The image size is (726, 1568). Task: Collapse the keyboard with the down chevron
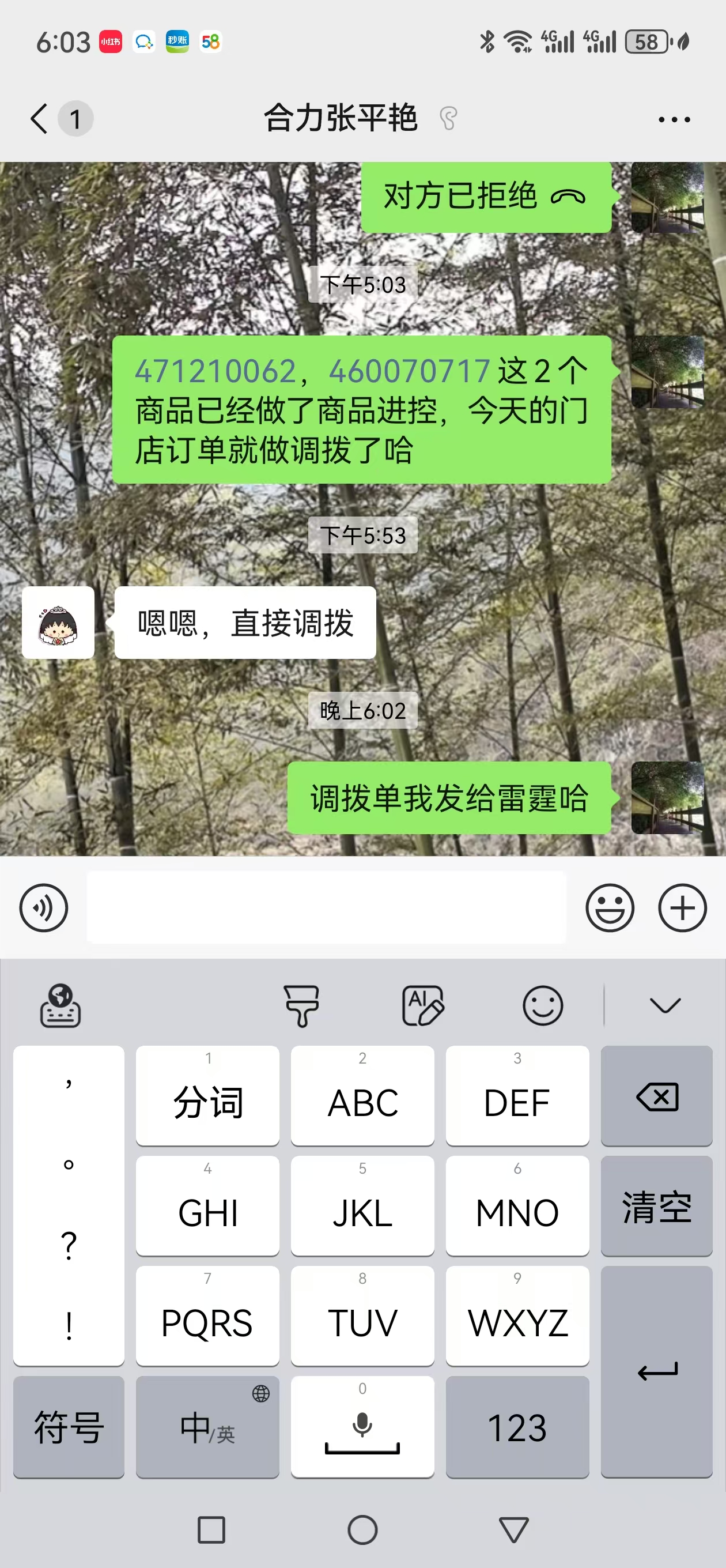coord(664,1005)
